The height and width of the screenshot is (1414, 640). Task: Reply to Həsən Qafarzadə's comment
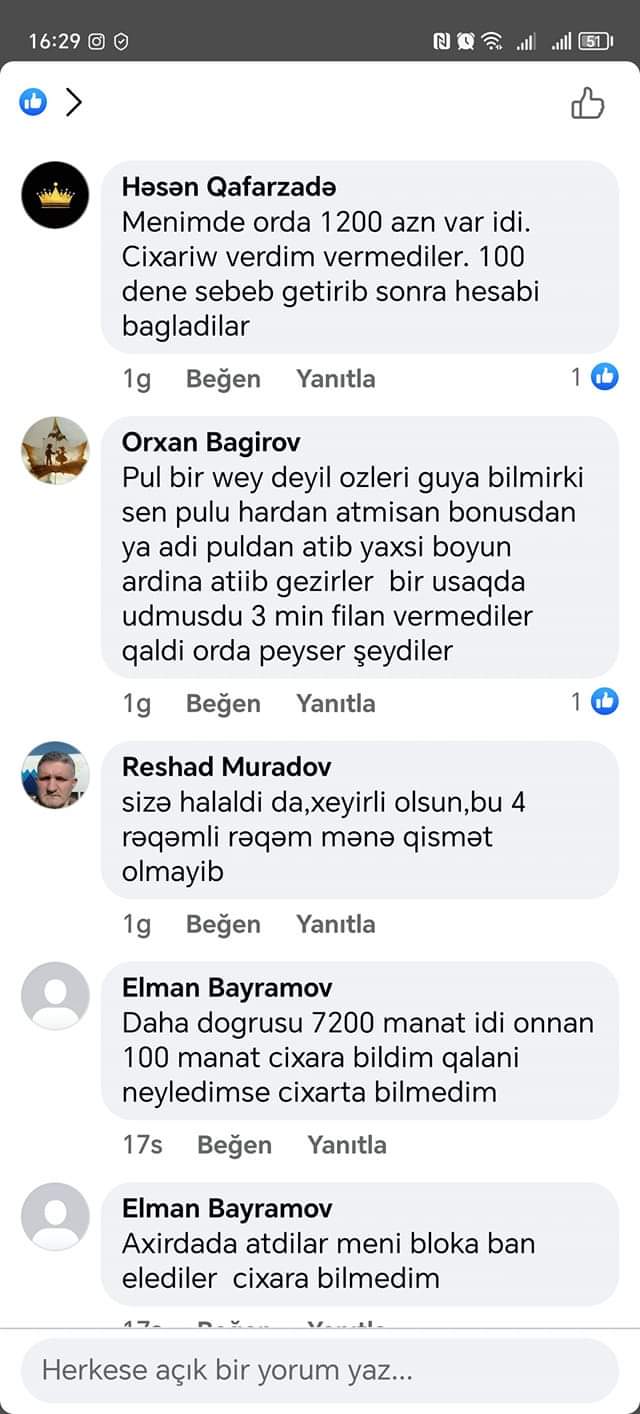[x=335, y=378]
